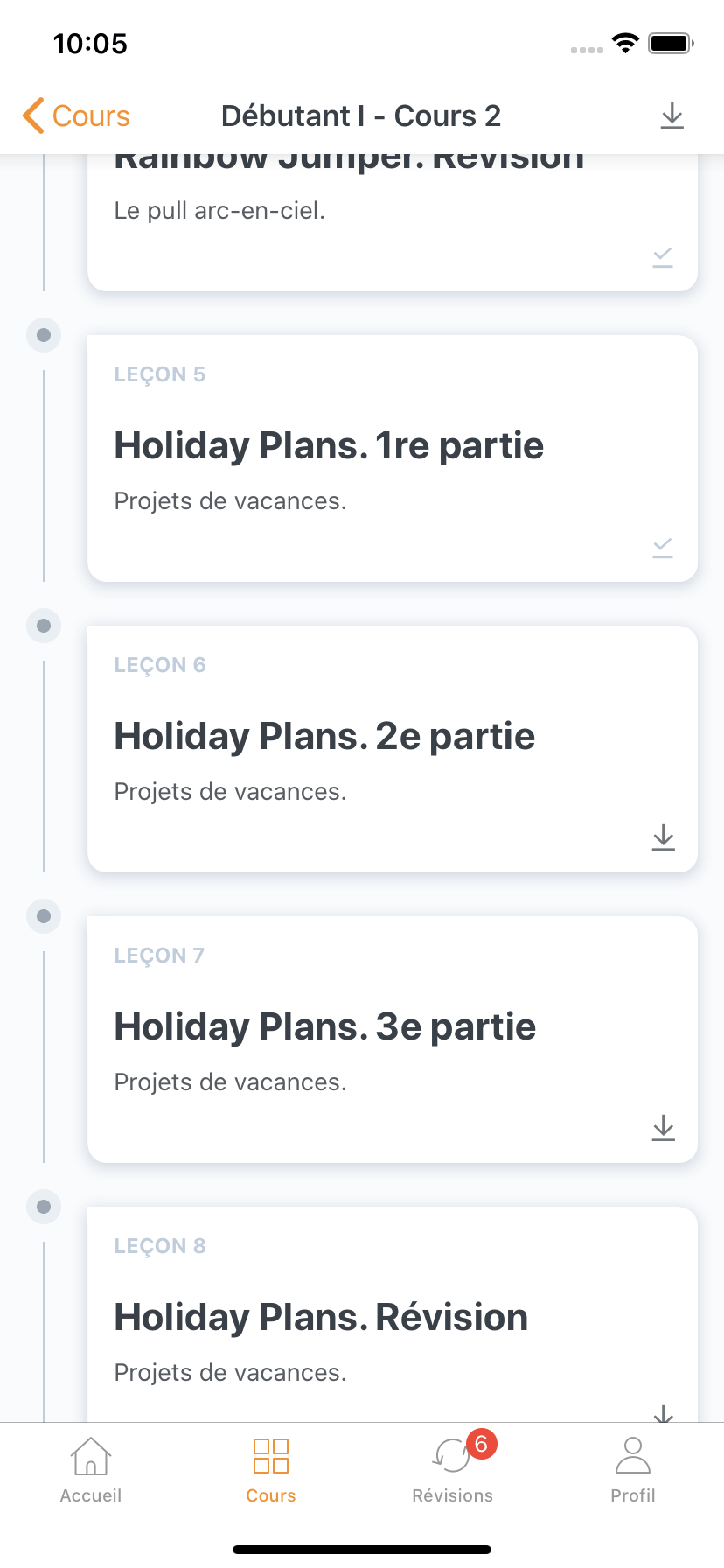Go back to Cours

point(76,115)
